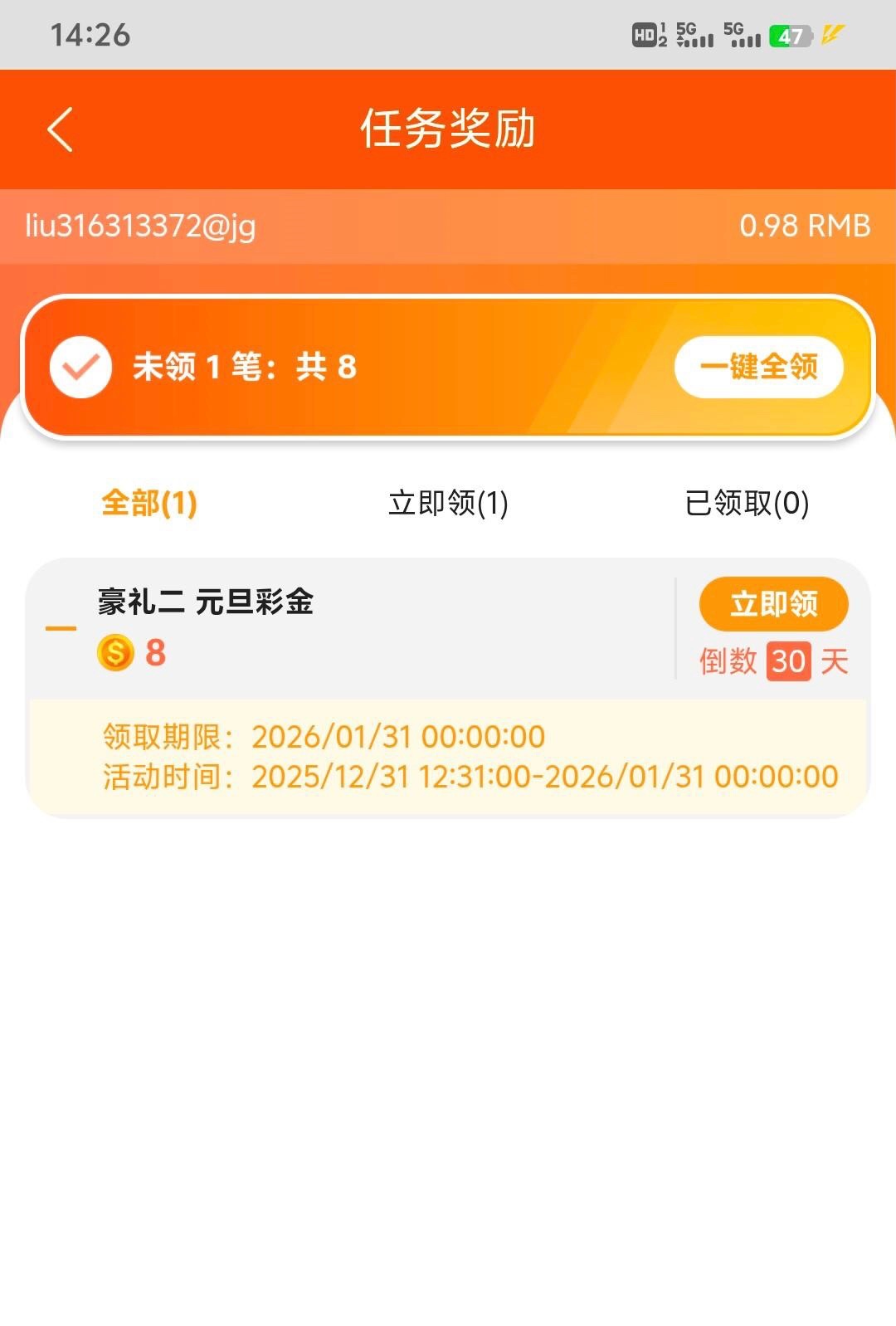Image resolution: width=896 pixels, height=1326 pixels.
Task: Switch to the 立即领(1) tab
Action: click(x=448, y=503)
